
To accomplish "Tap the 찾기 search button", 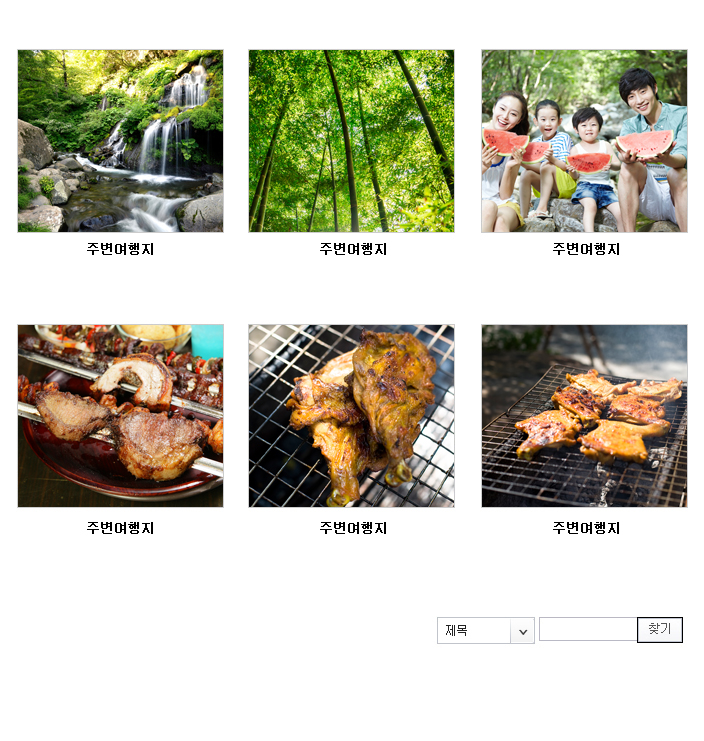I will click(x=660, y=629).
